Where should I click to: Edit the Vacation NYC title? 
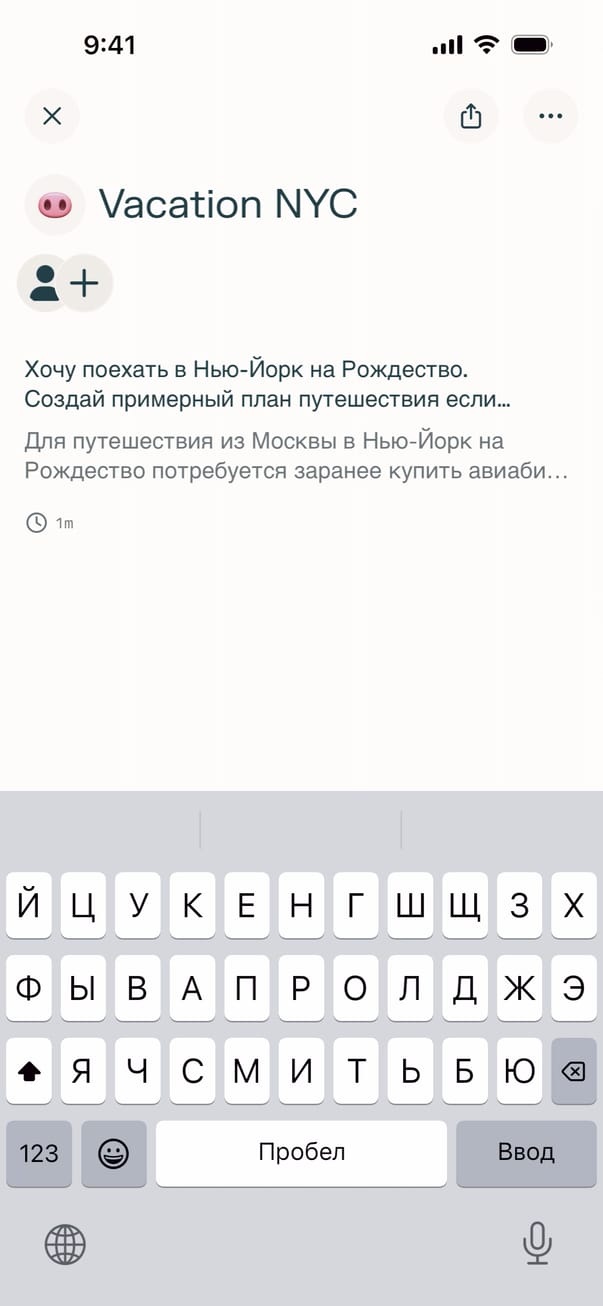[x=228, y=205]
